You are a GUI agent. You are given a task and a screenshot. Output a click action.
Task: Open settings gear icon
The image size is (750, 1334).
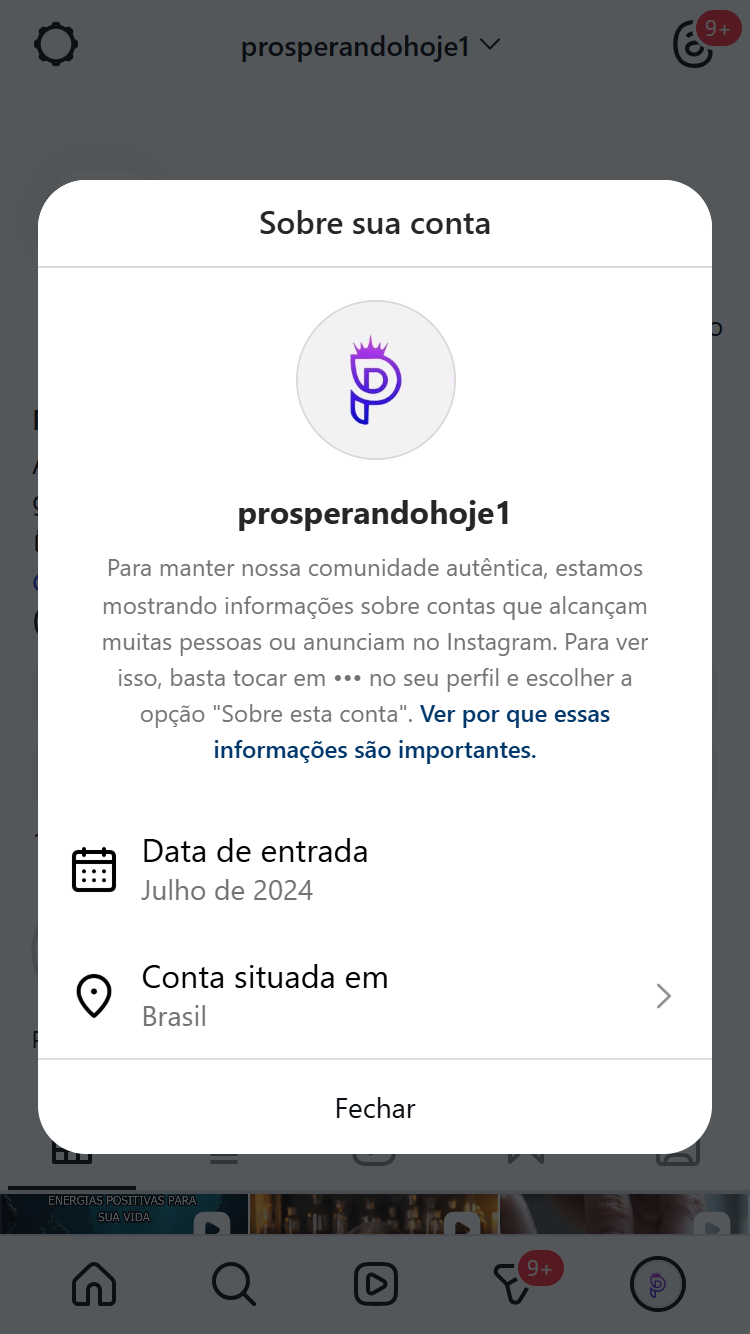pos(56,45)
